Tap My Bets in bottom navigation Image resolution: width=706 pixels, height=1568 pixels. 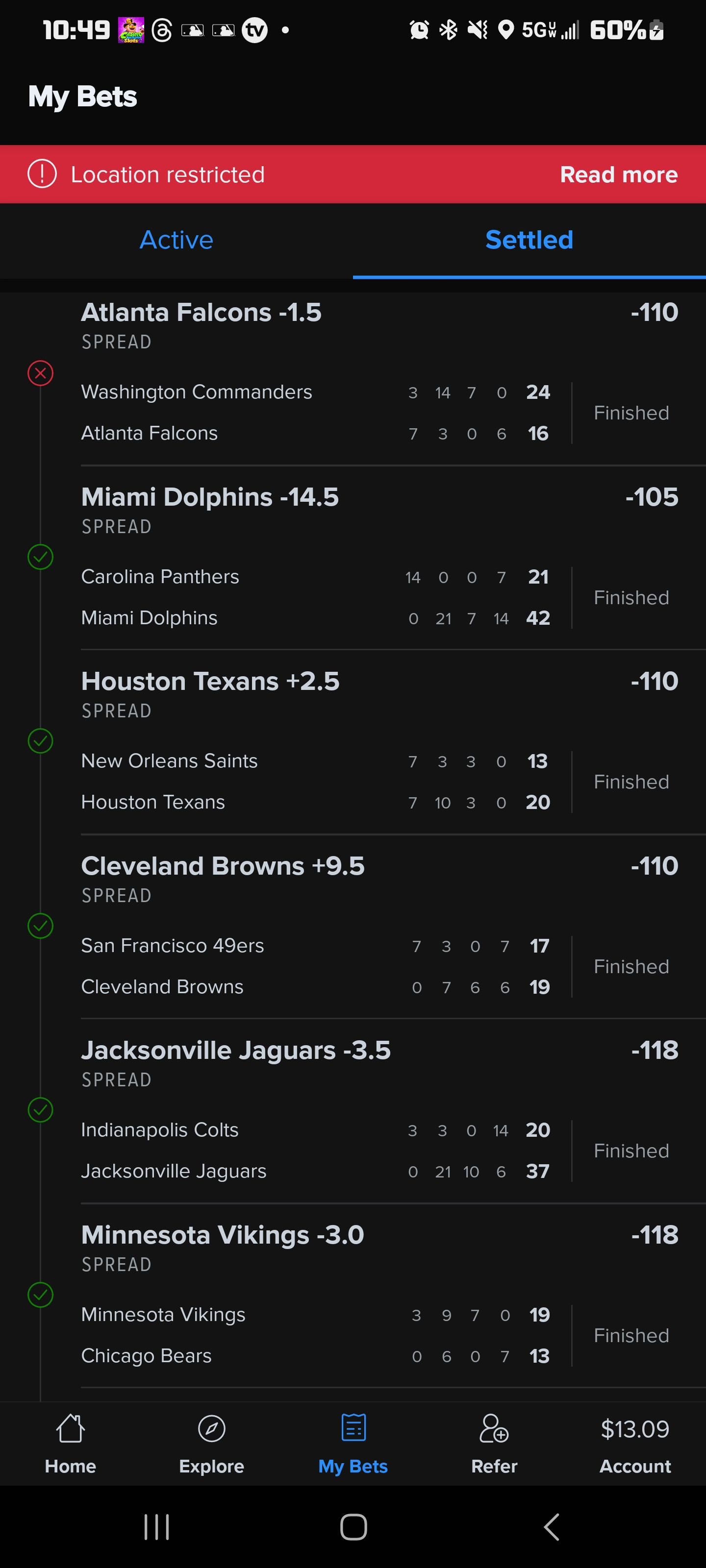(353, 1443)
